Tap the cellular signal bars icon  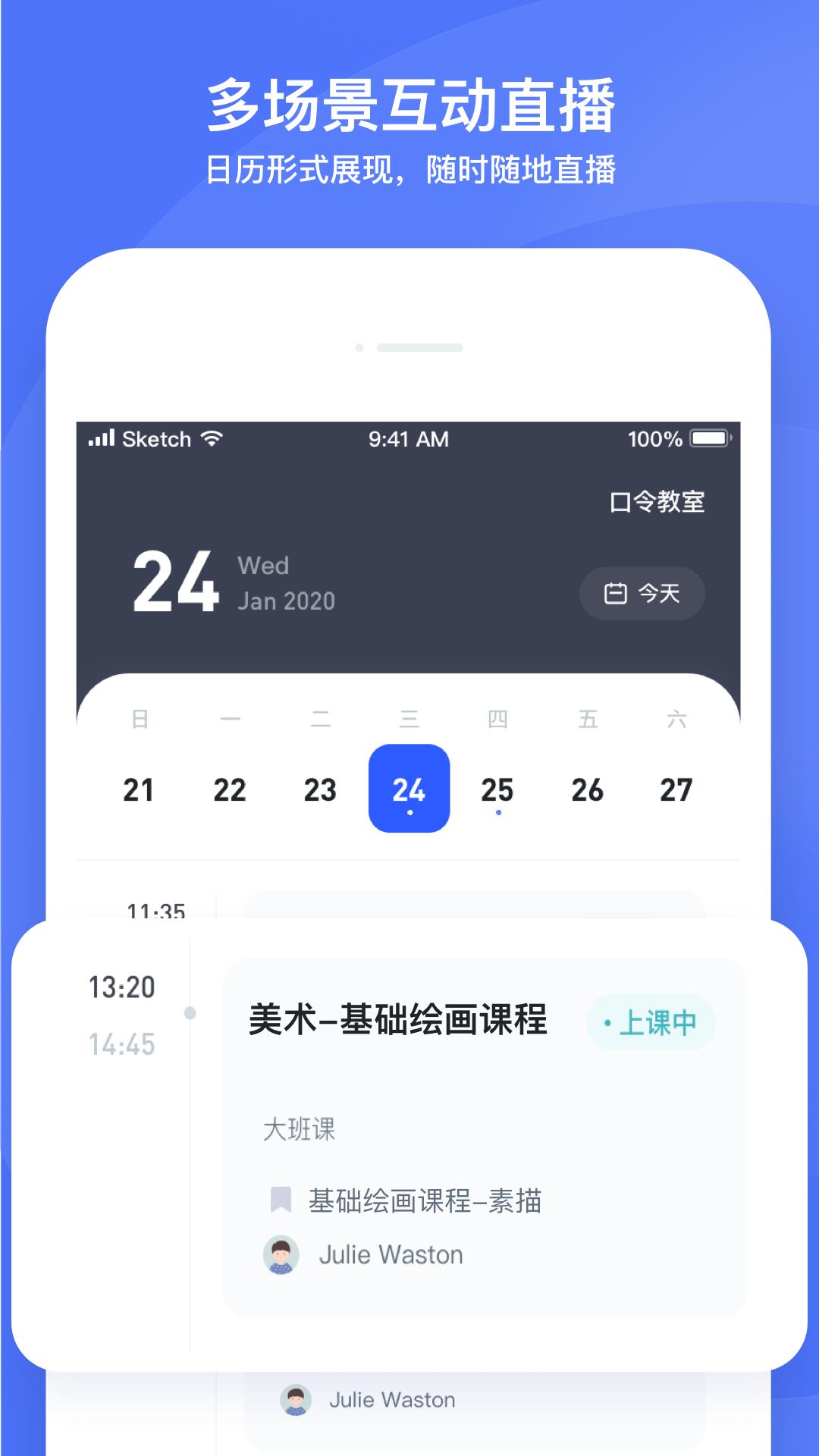(102, 438)
